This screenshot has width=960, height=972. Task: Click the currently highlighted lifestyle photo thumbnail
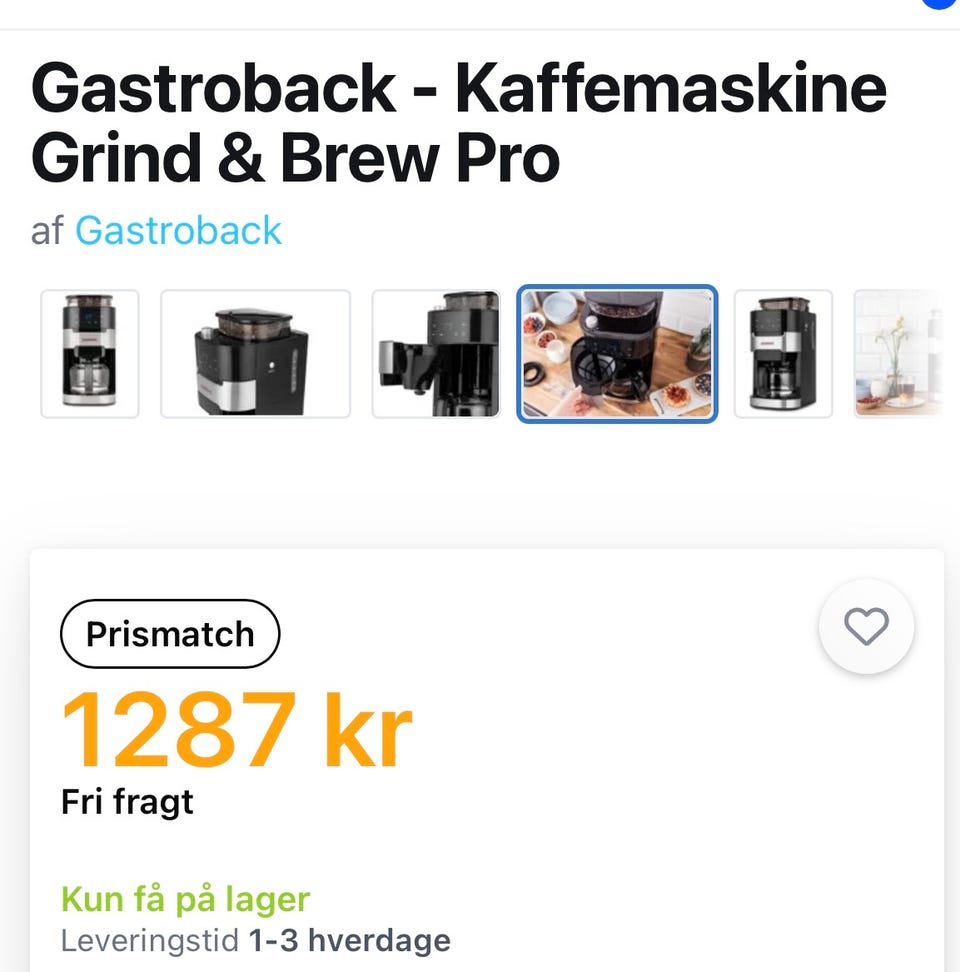coord(617,354)
